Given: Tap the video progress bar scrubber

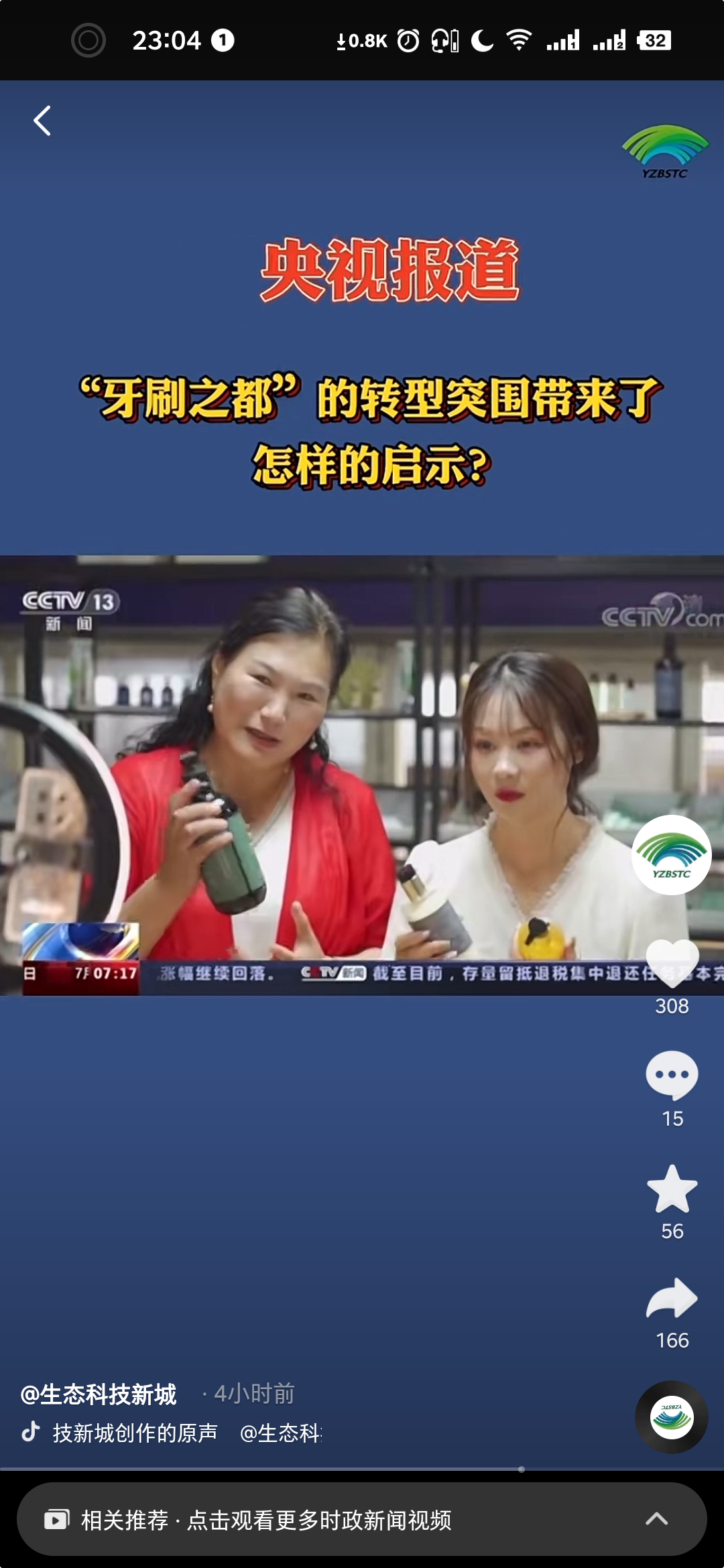Looking at the screenshot, I should 521,1469.
